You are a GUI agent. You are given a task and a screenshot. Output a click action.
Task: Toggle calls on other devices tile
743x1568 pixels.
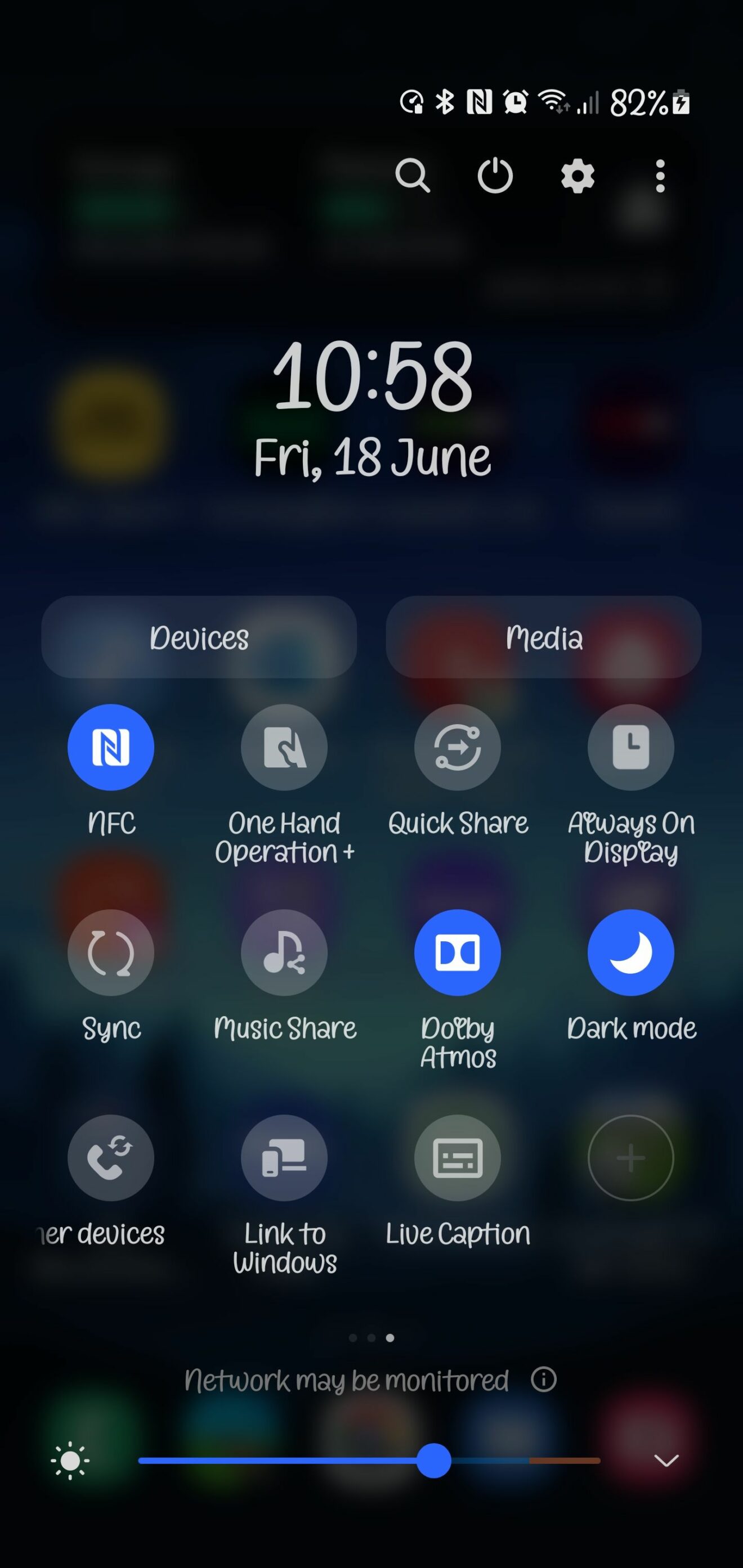pos(111,1158)
